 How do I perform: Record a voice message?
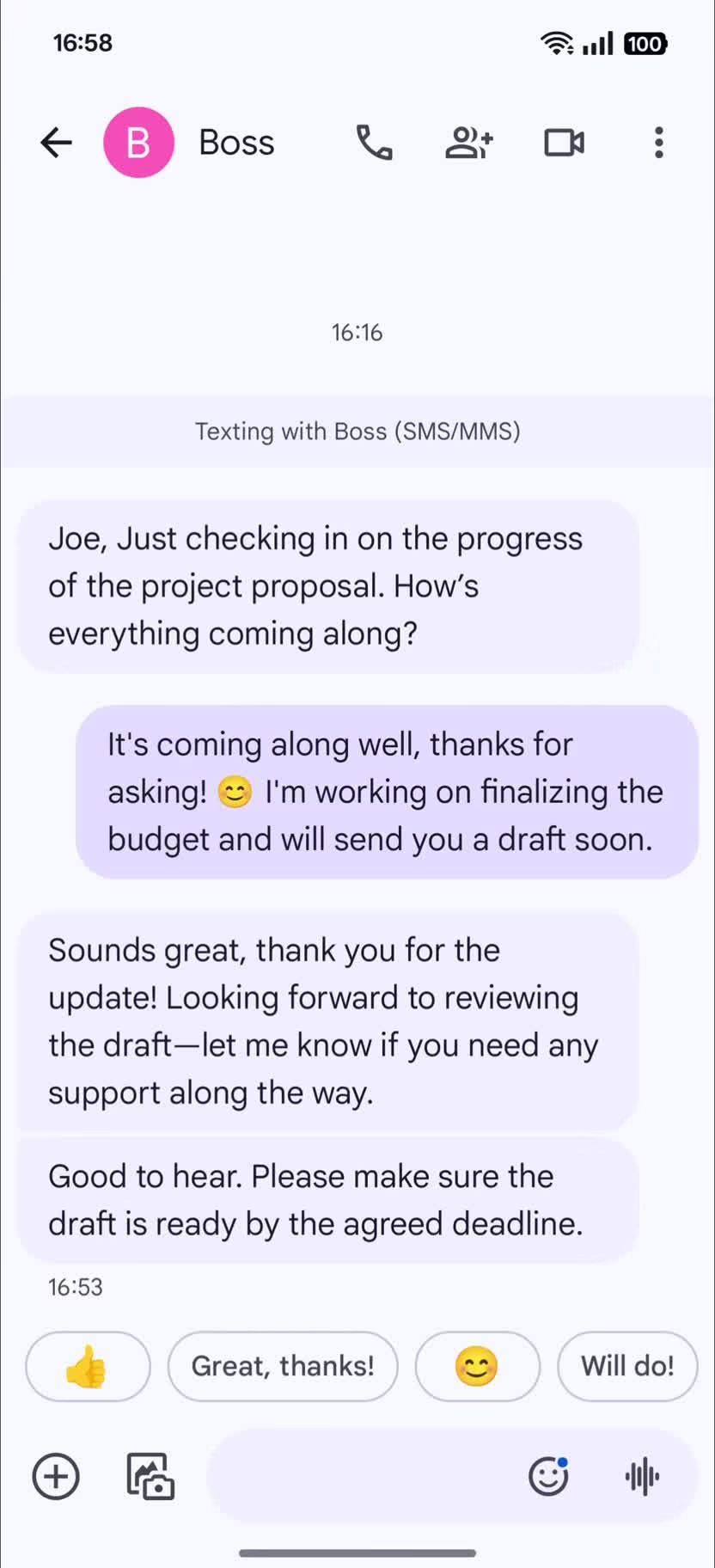pyautogui.click(x=642, y=1477)
